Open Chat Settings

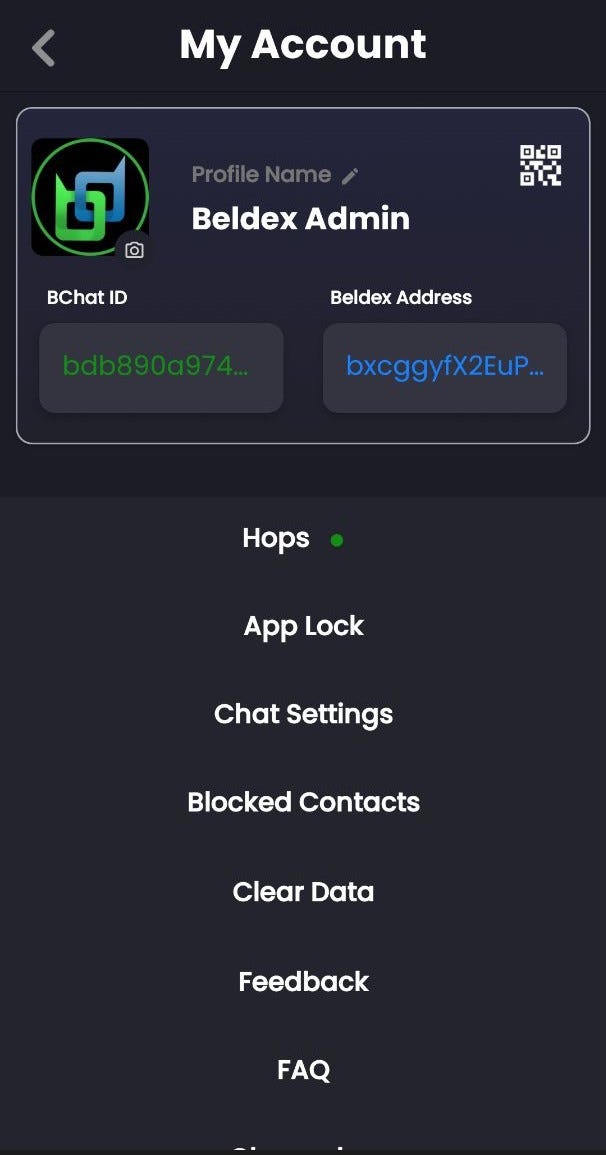click(x=303, y=714)
